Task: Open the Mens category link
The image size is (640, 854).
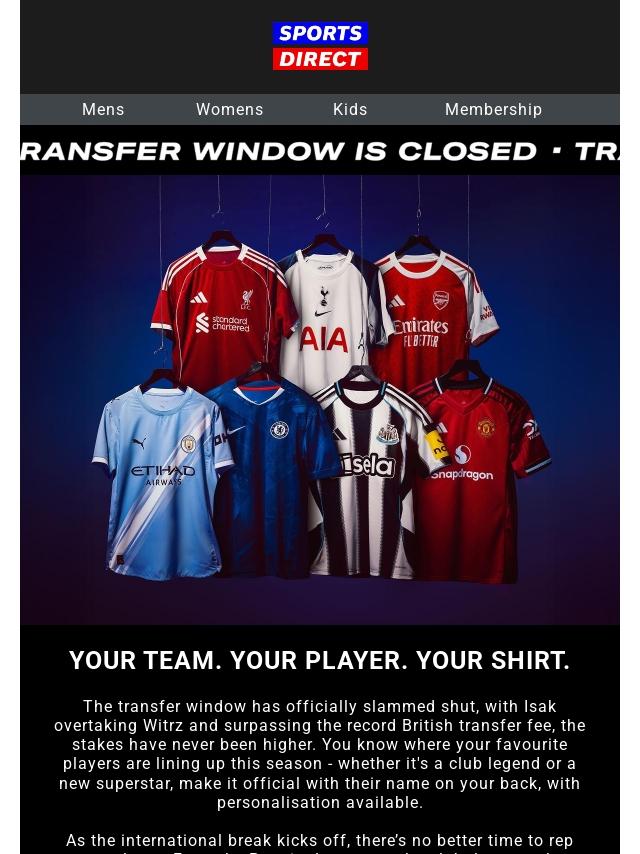Action: coord(103,110)
